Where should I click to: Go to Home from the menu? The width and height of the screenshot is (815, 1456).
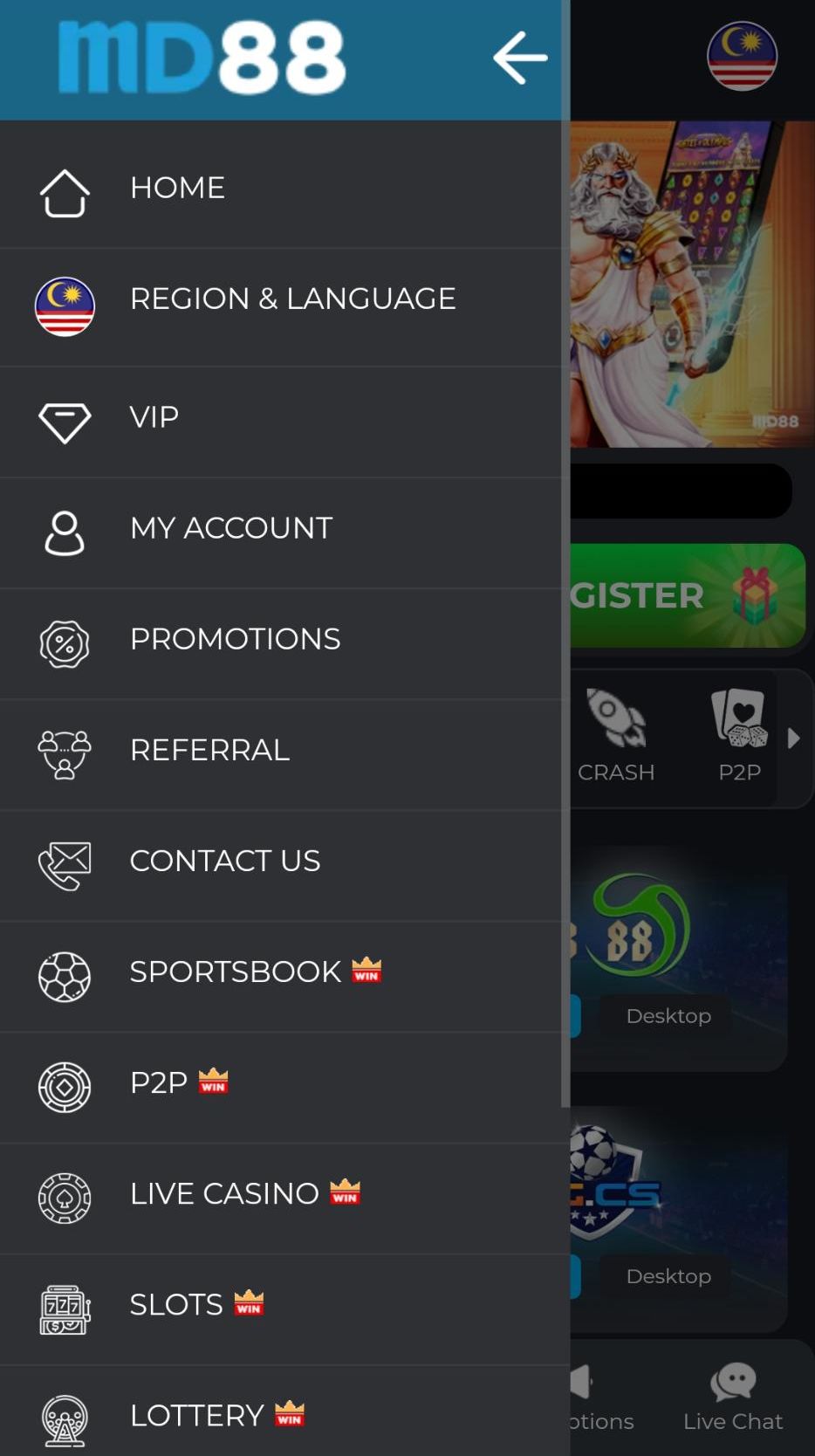177,188
